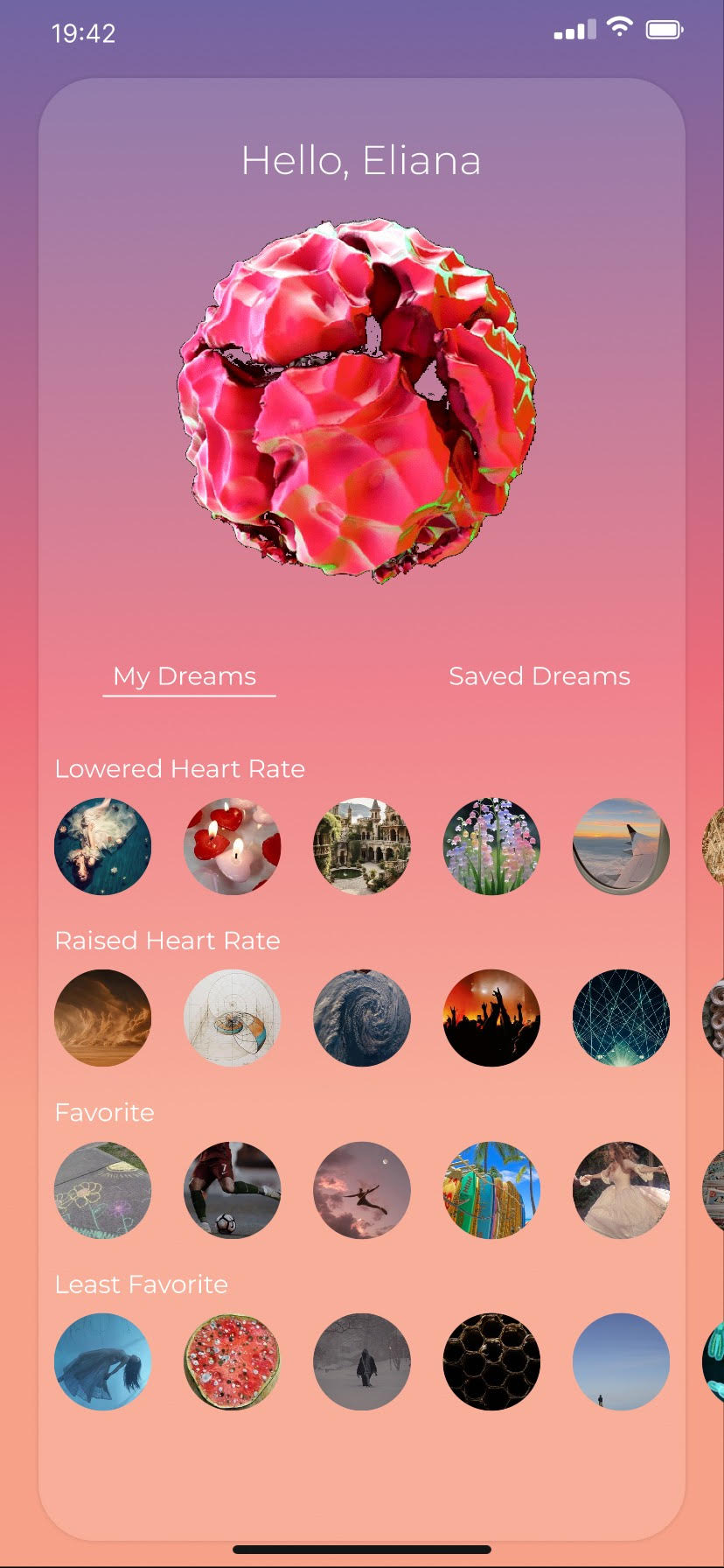Viewport: 724px width, 1568px height.
Task: View the laser beams dream thumbnail
Action: [621, 1018]
